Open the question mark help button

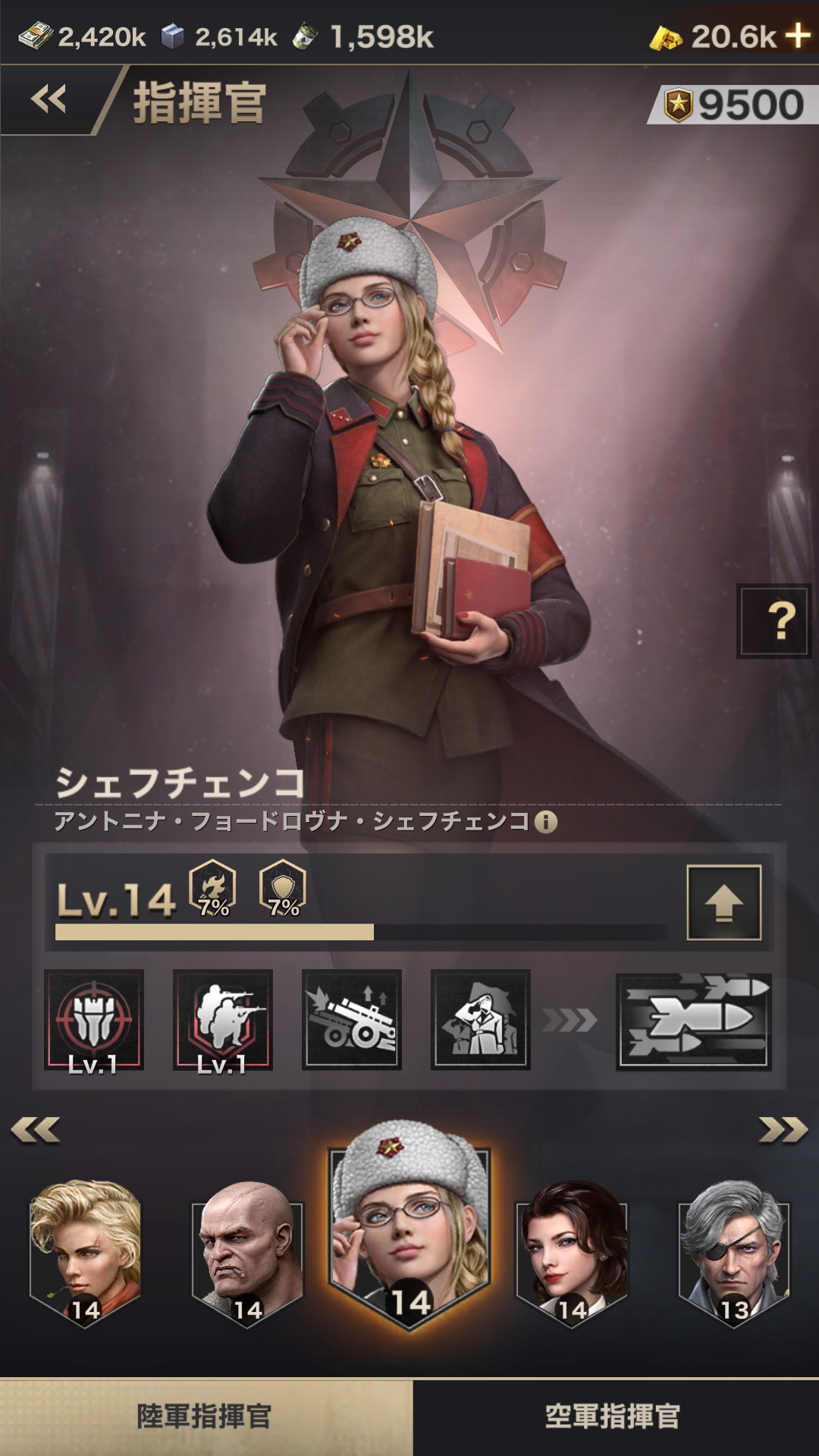tap(774, 620)
